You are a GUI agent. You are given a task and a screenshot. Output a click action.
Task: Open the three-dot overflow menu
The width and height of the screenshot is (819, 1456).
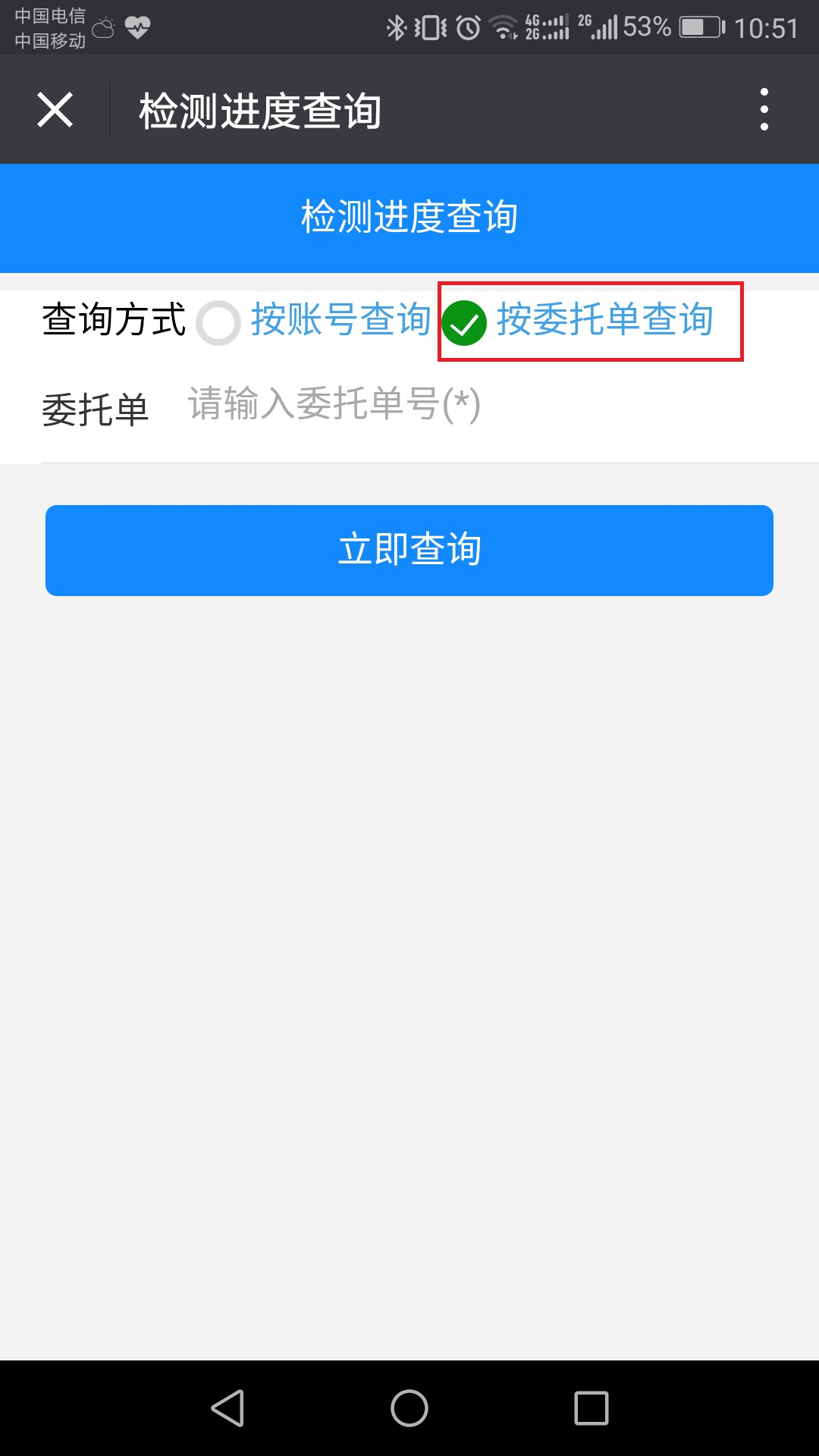click(x=764, y=110)
